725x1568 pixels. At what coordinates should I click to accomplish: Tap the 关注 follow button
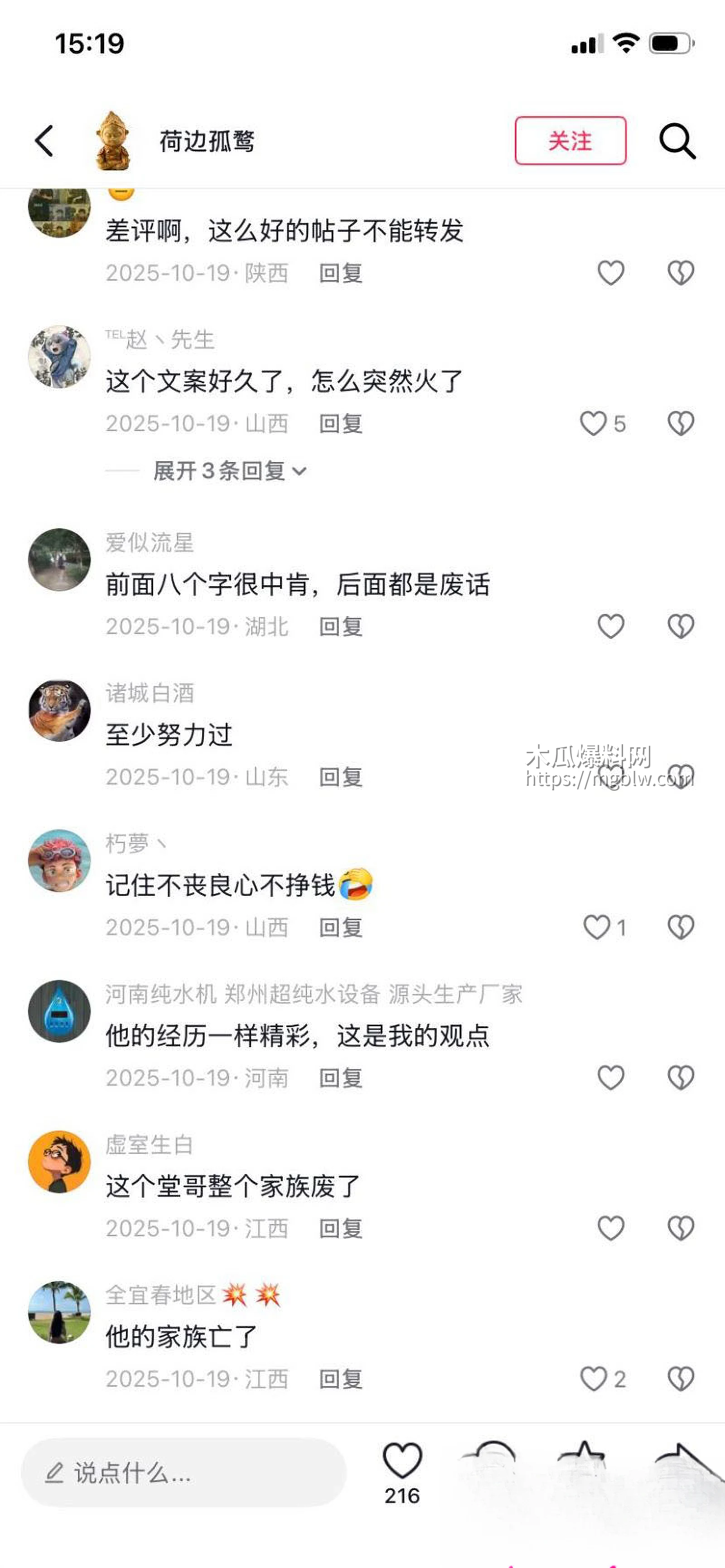(570, 140)
